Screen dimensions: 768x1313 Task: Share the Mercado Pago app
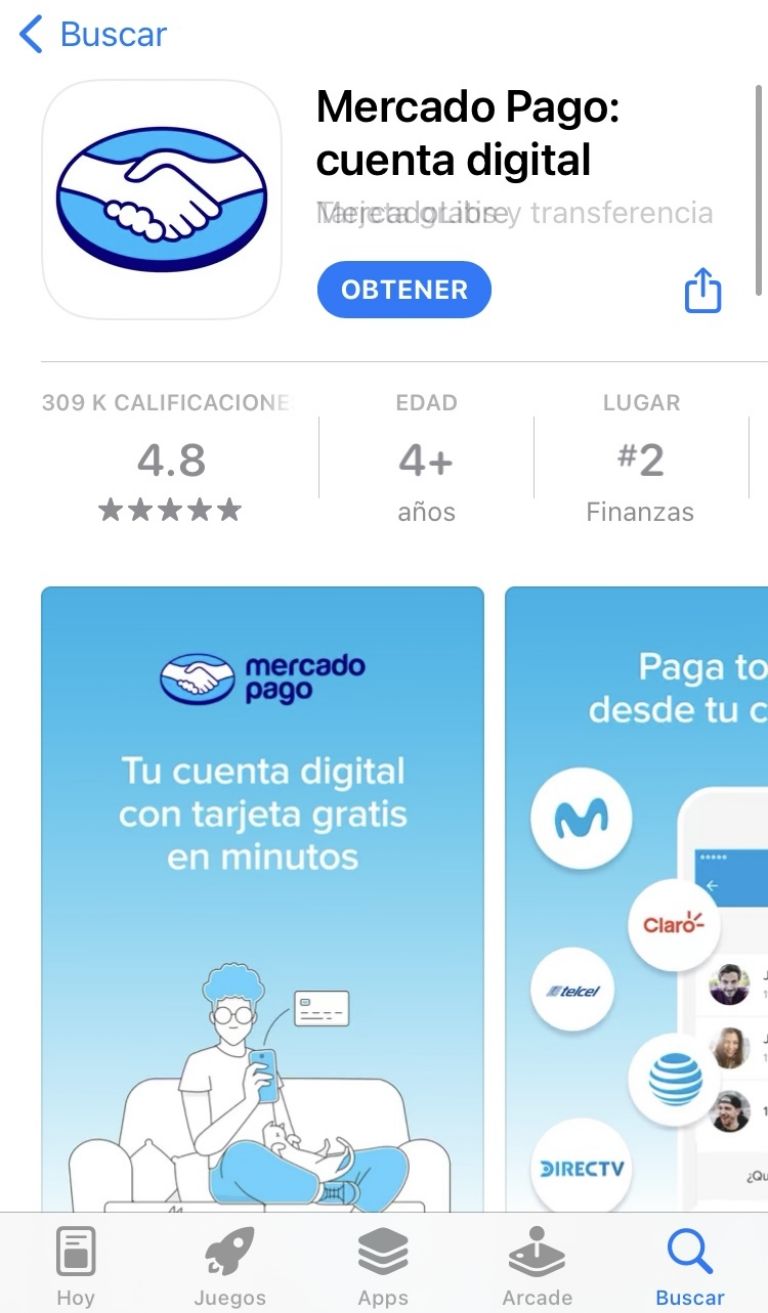(702, 290)
